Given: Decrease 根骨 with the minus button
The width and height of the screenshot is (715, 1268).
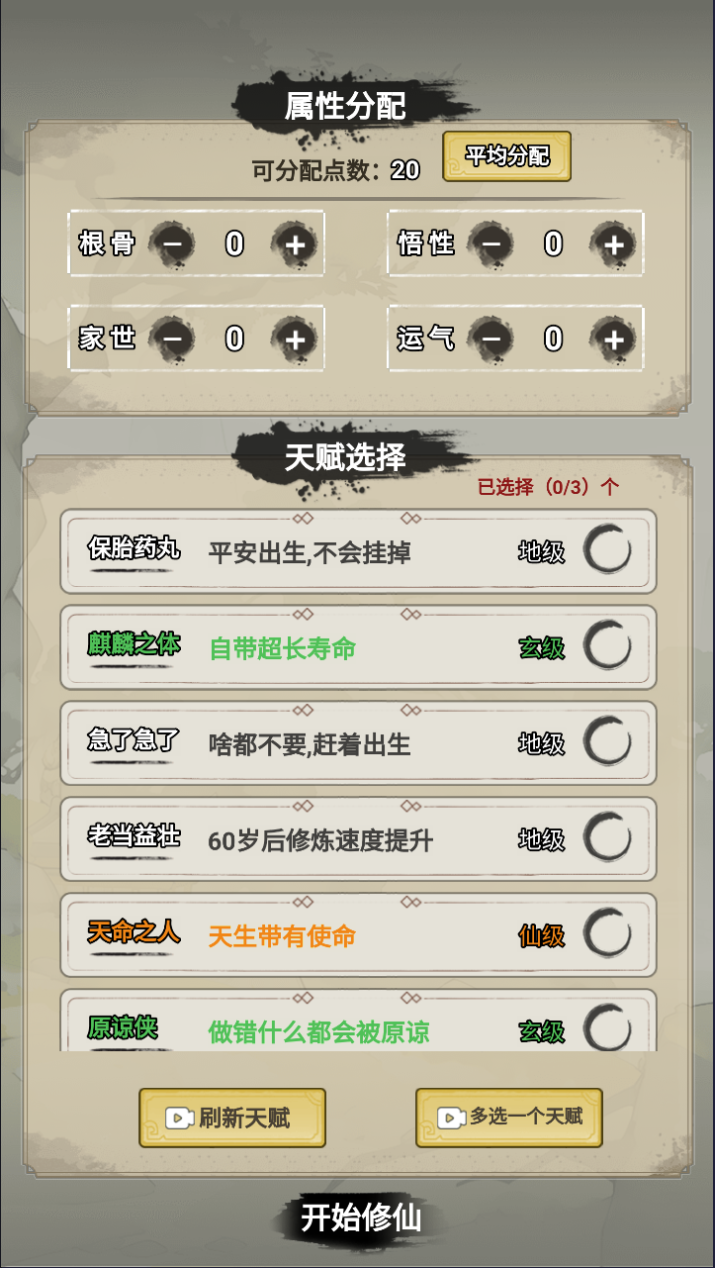Looking at the screenshot, I should pos(173,244).
